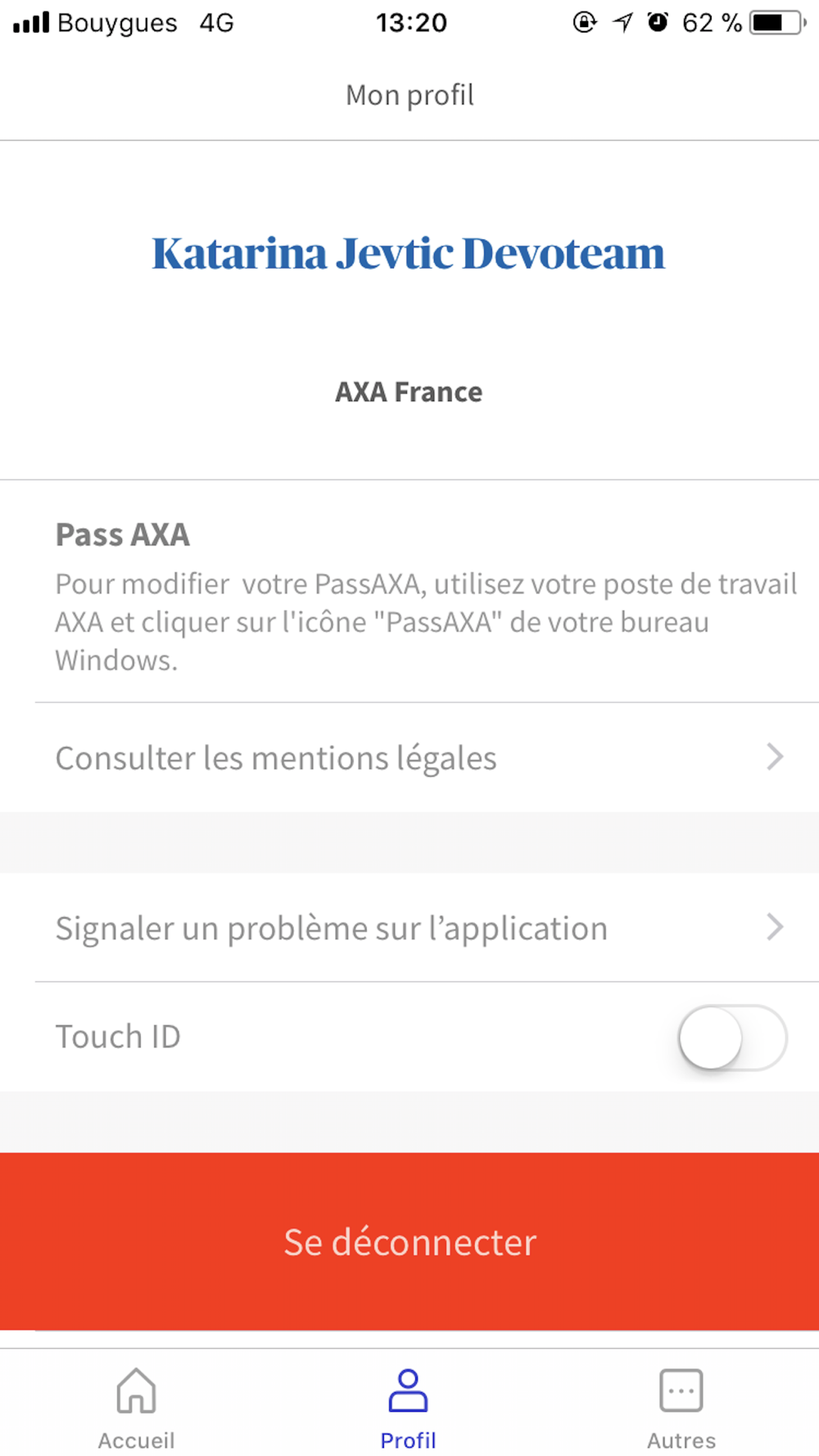Select the Profil tab

(408, 1409)
